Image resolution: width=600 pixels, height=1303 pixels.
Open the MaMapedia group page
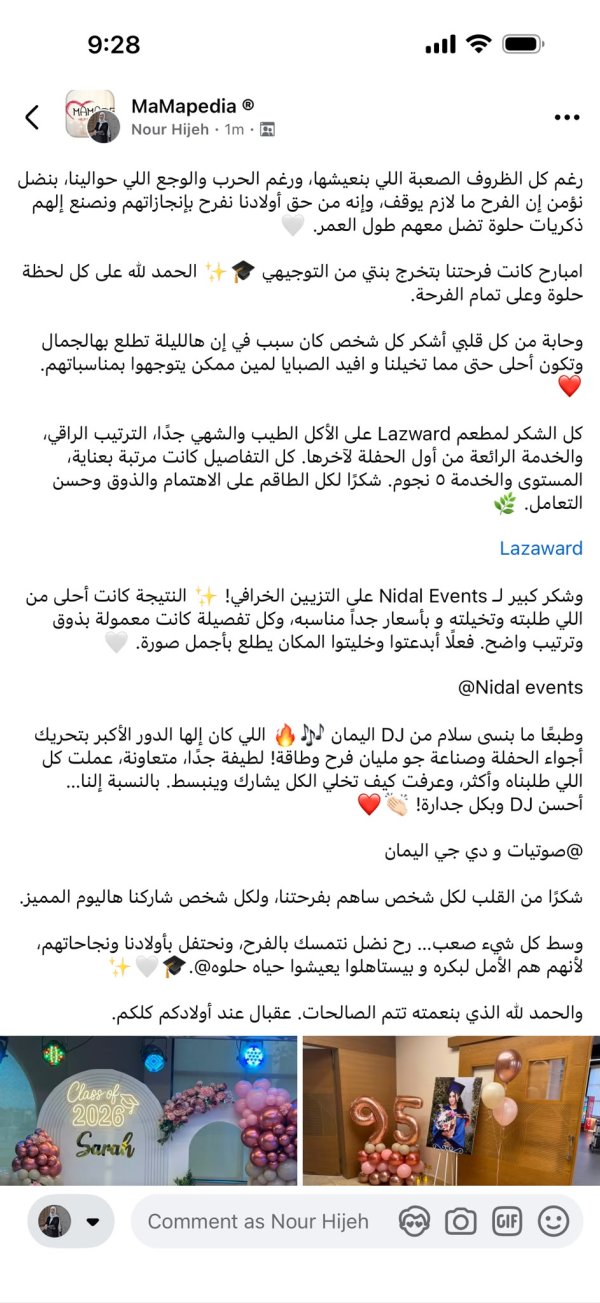click(192, 105)
